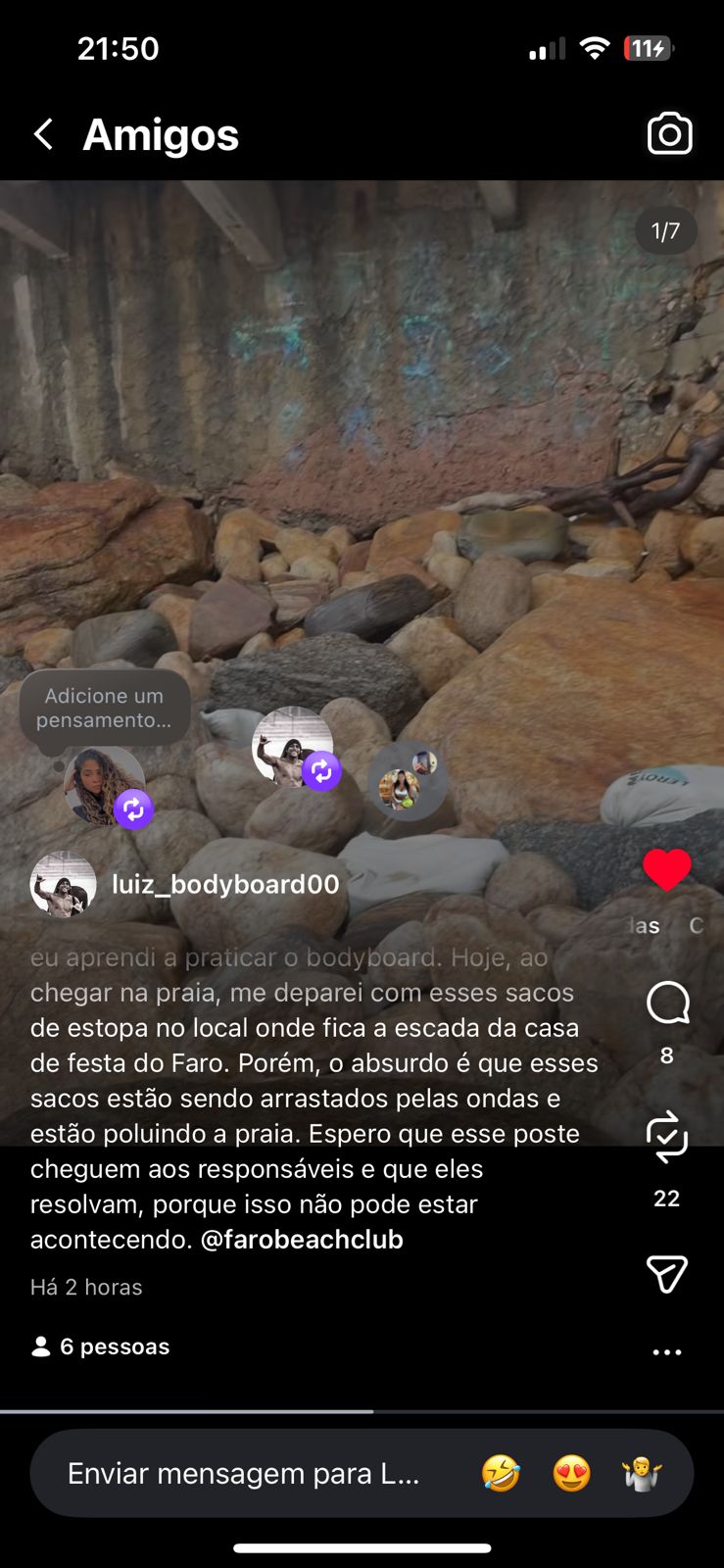Open luiz_bodyboard00 profile
The height and width of the screenshot is (1568, 724).
(x=225, y=884)
